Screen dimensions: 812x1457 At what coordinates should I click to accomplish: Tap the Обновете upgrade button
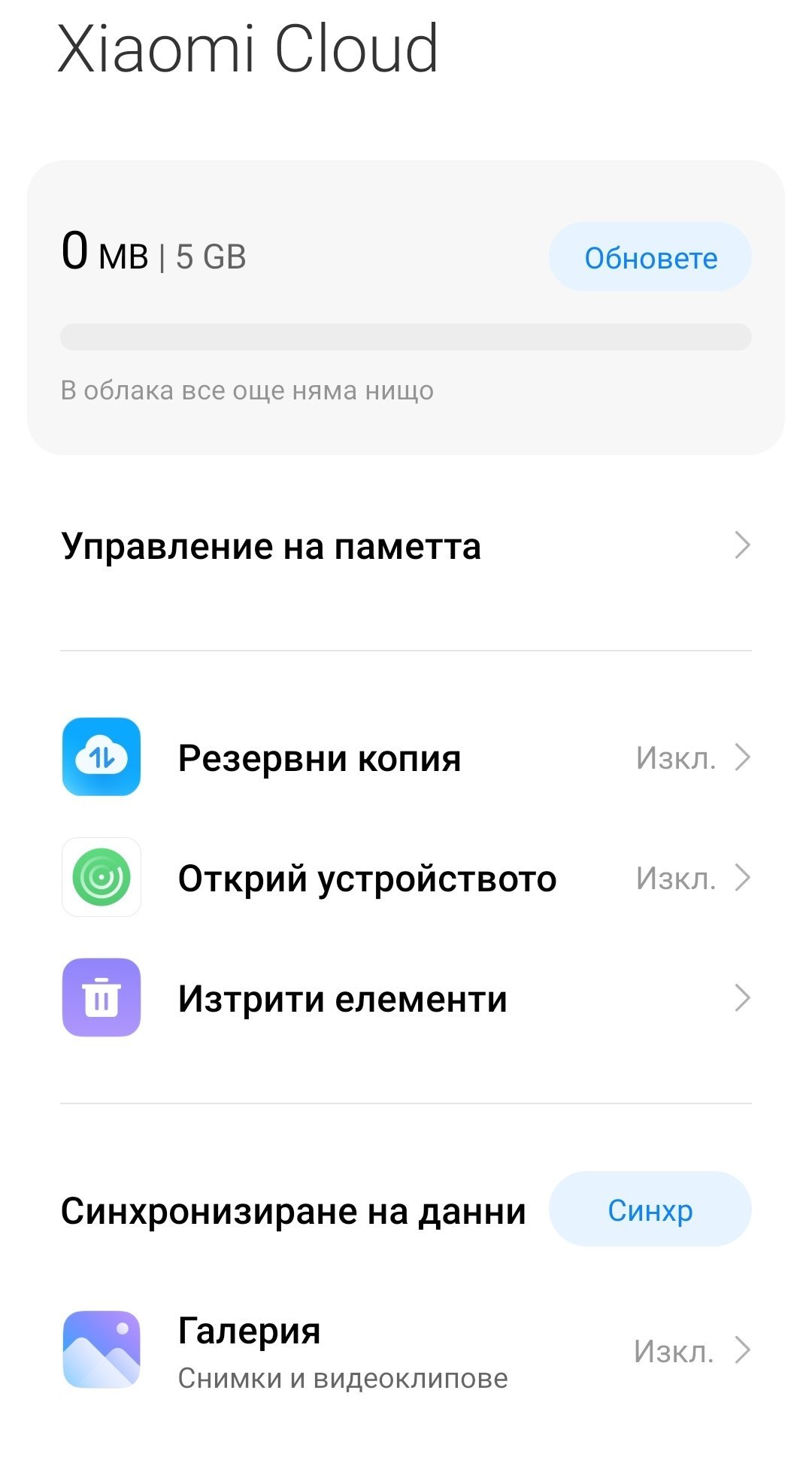pyautogui.click(x=650, y=257)
